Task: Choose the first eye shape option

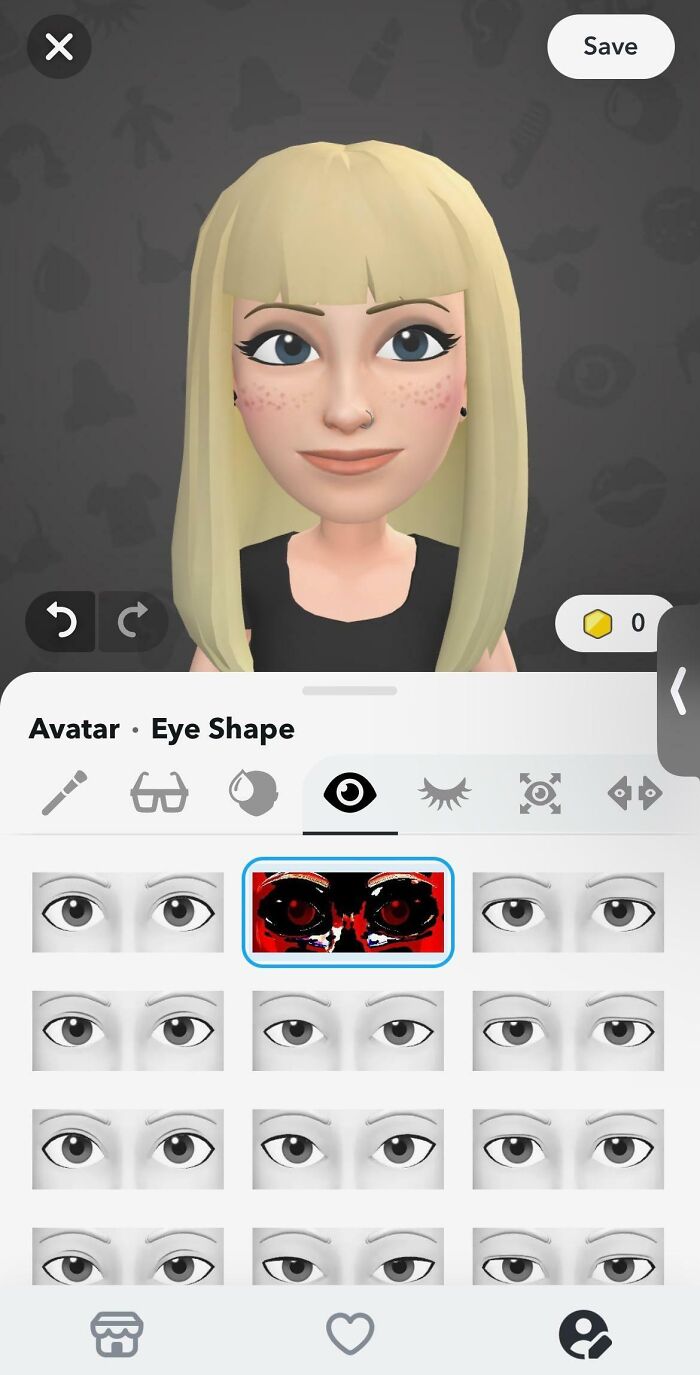Action: [128, 912]
